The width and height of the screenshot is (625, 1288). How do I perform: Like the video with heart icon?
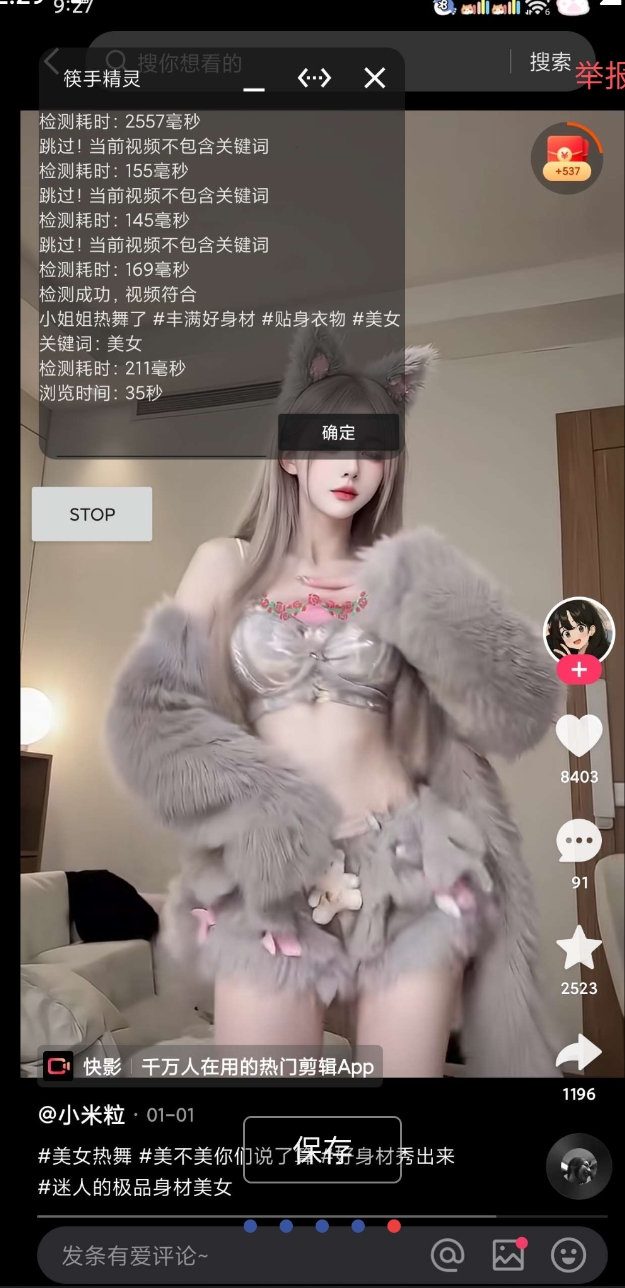tap(579, 737)
